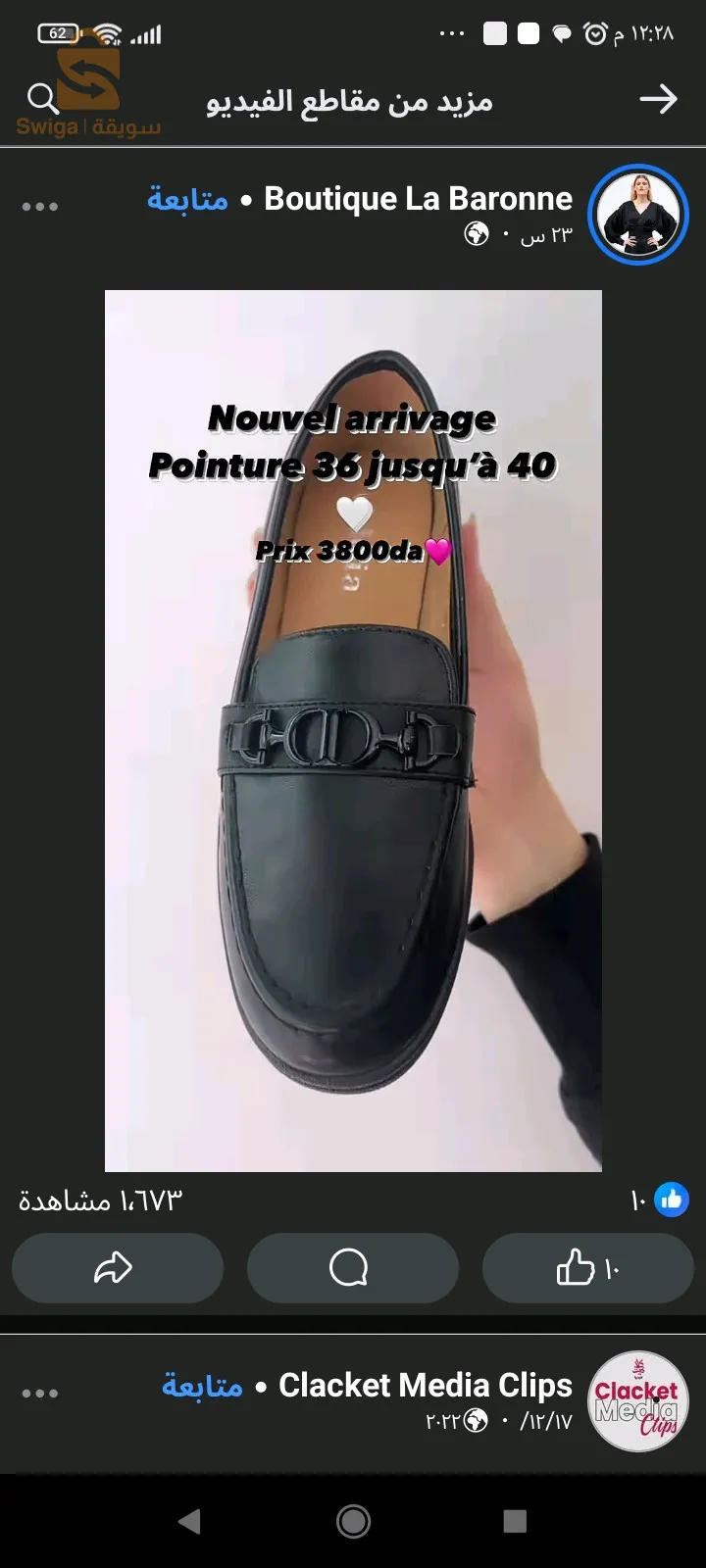This screenshot has height=1568, width=706.
Task: Tap the system home button
Action: tap(353, 1521)
